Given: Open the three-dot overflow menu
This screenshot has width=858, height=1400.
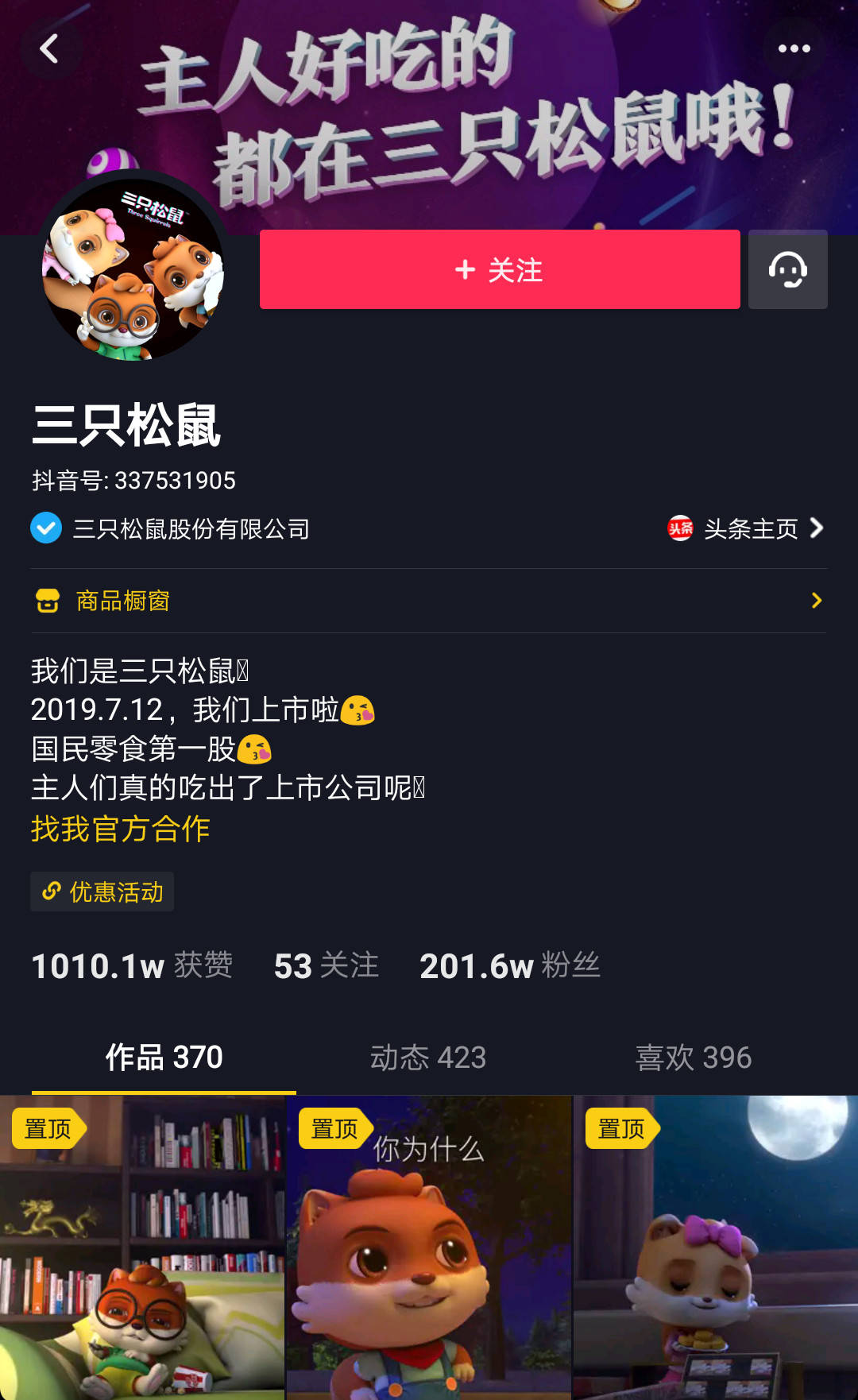Looking at the screenshot, I should 794,49.
